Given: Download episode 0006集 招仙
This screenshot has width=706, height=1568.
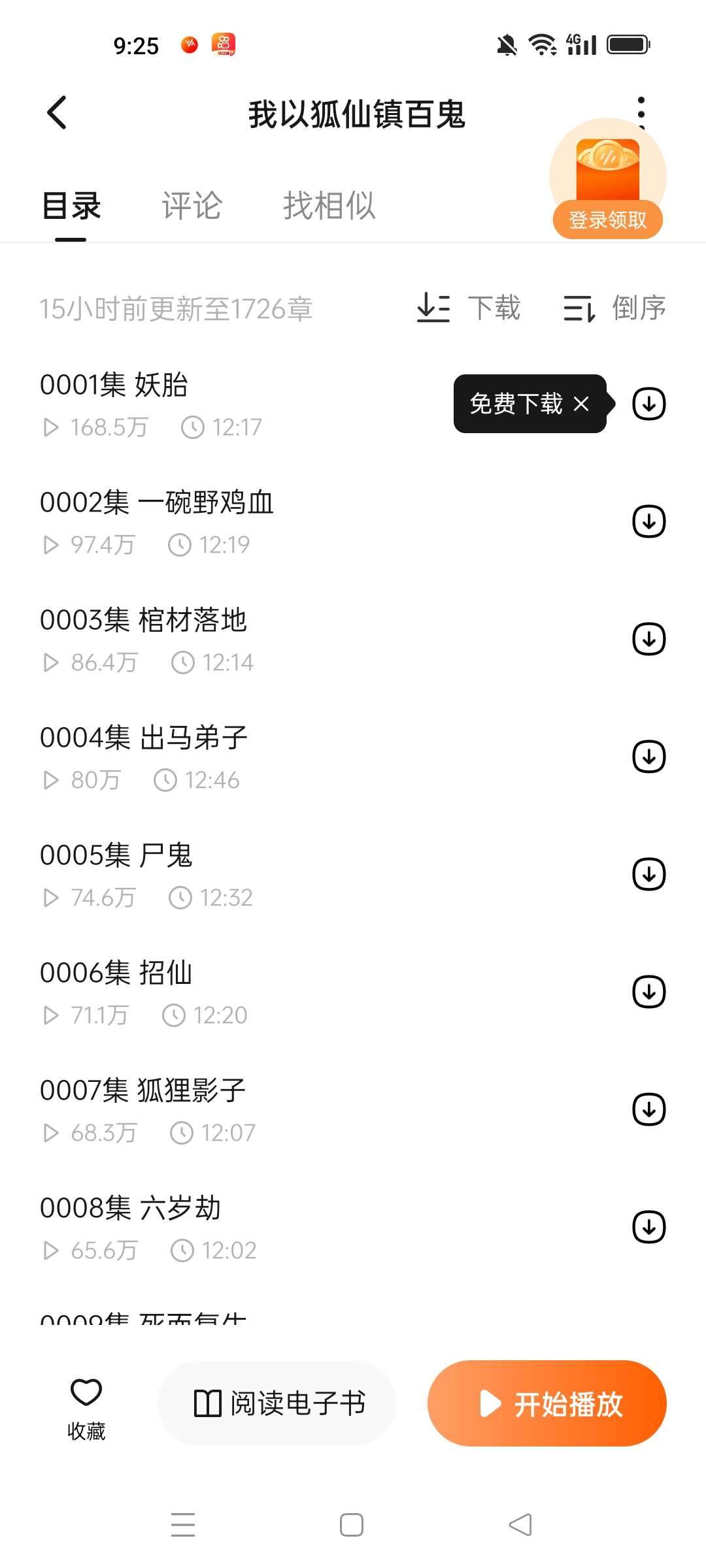Looking at the screenshot, I should pyautogui.click(x=648, y=993).
